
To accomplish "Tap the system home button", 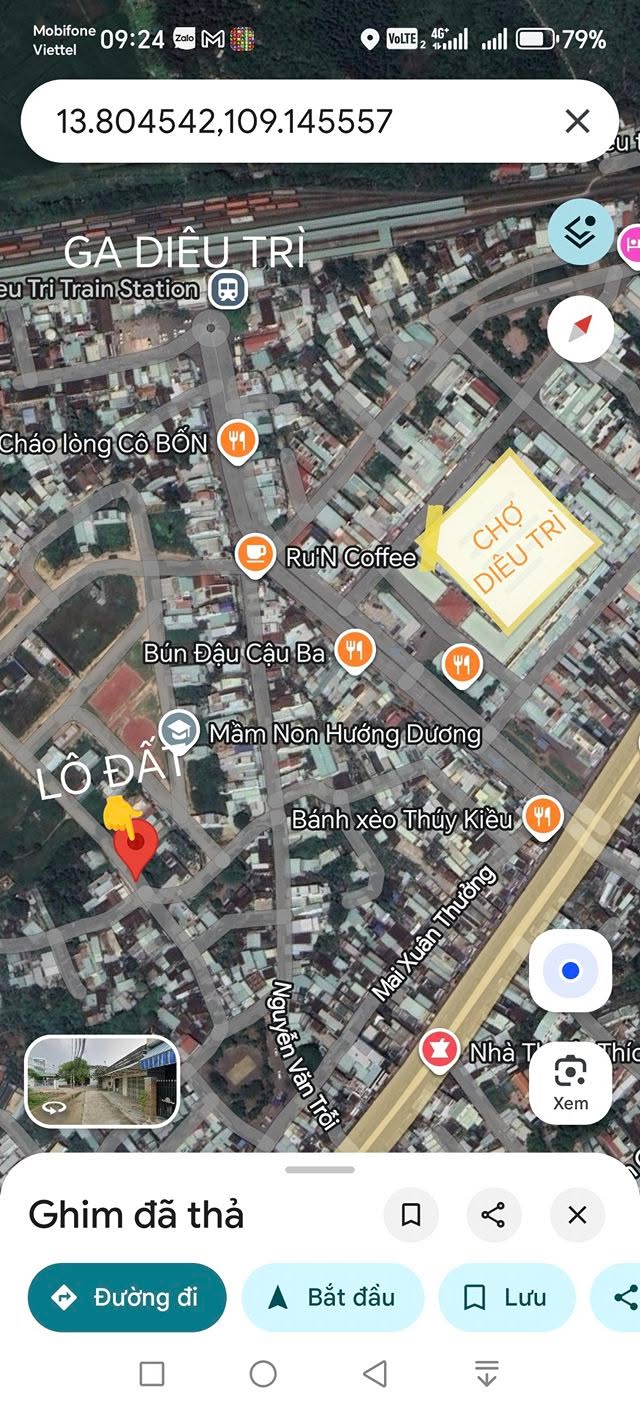I will [x=263, y=1374].
